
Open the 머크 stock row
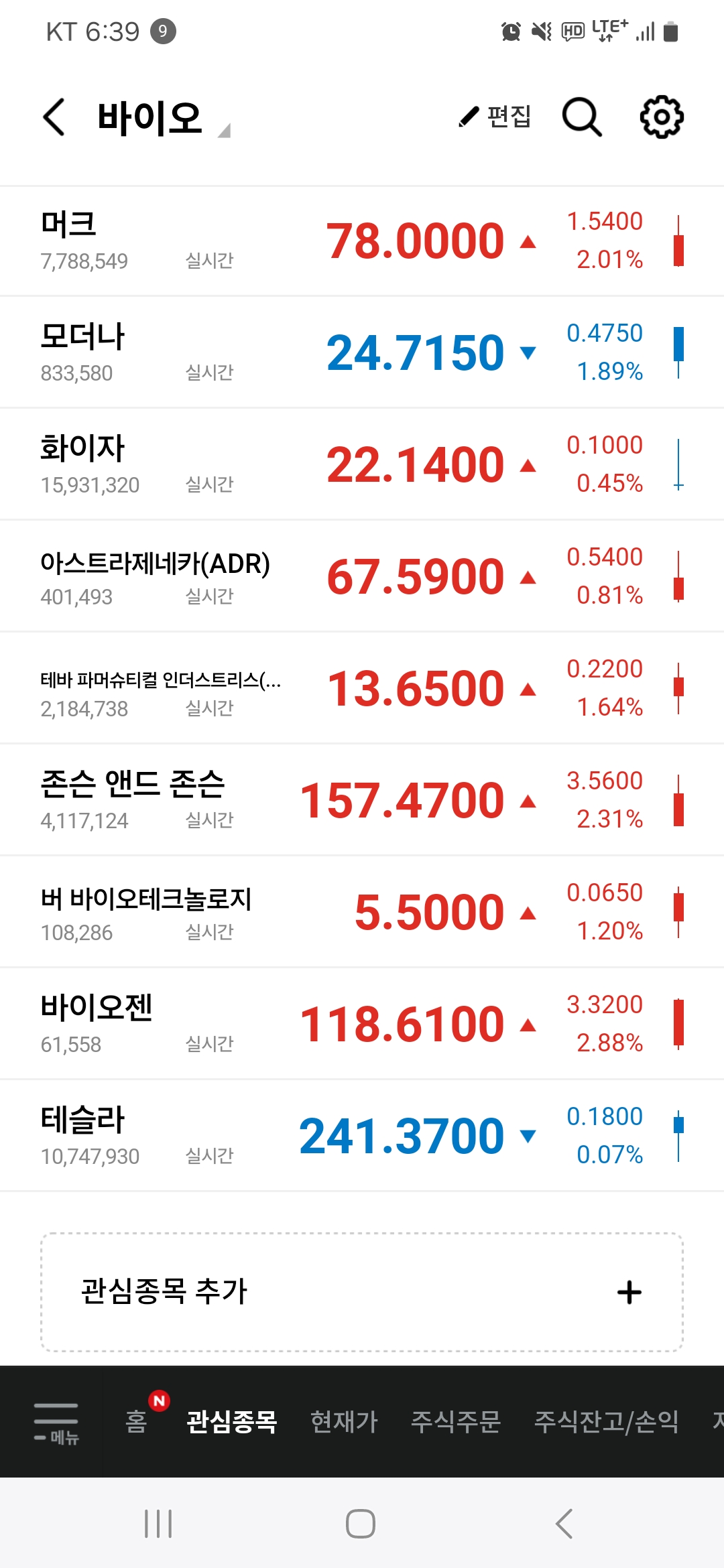[x=362, y=241]
